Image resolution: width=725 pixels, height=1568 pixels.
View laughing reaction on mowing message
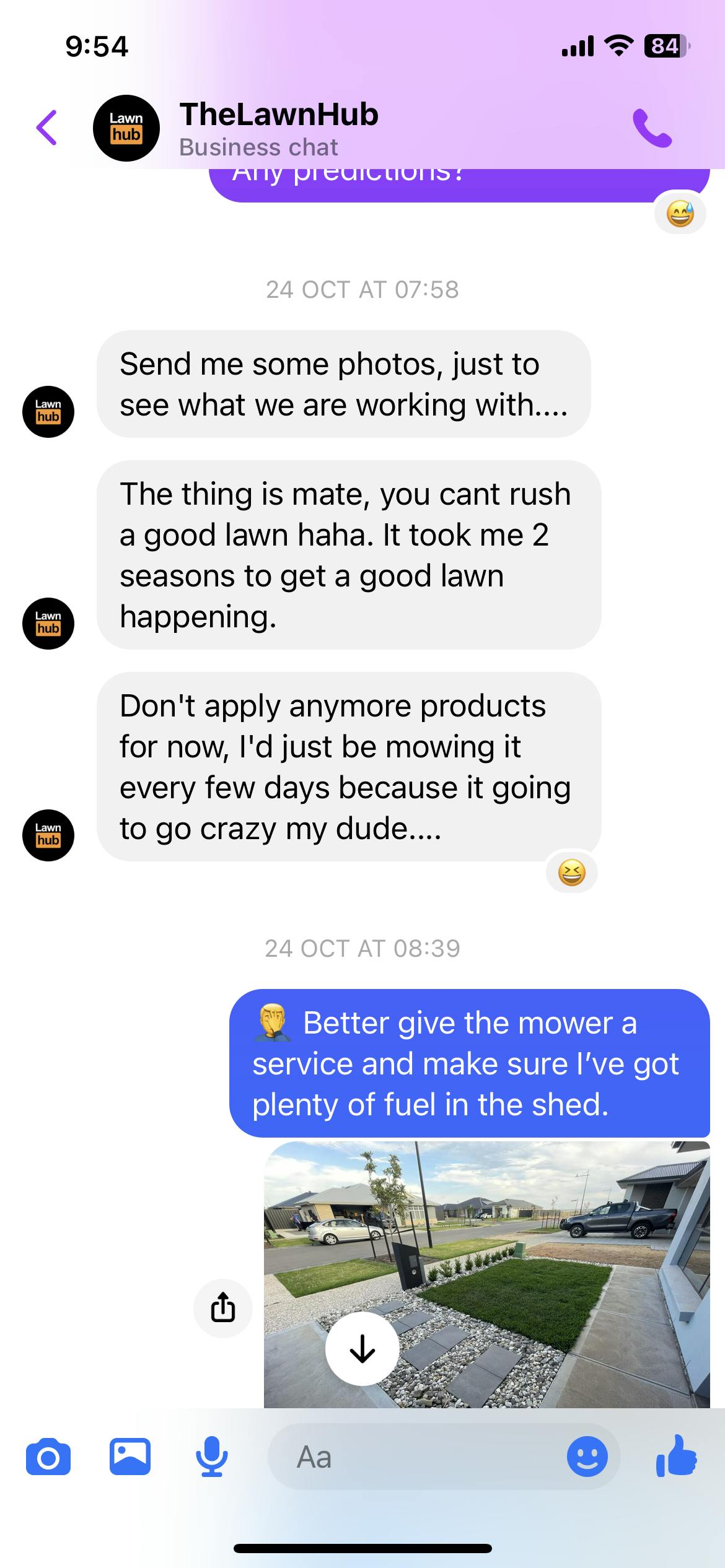coord(571,873)
